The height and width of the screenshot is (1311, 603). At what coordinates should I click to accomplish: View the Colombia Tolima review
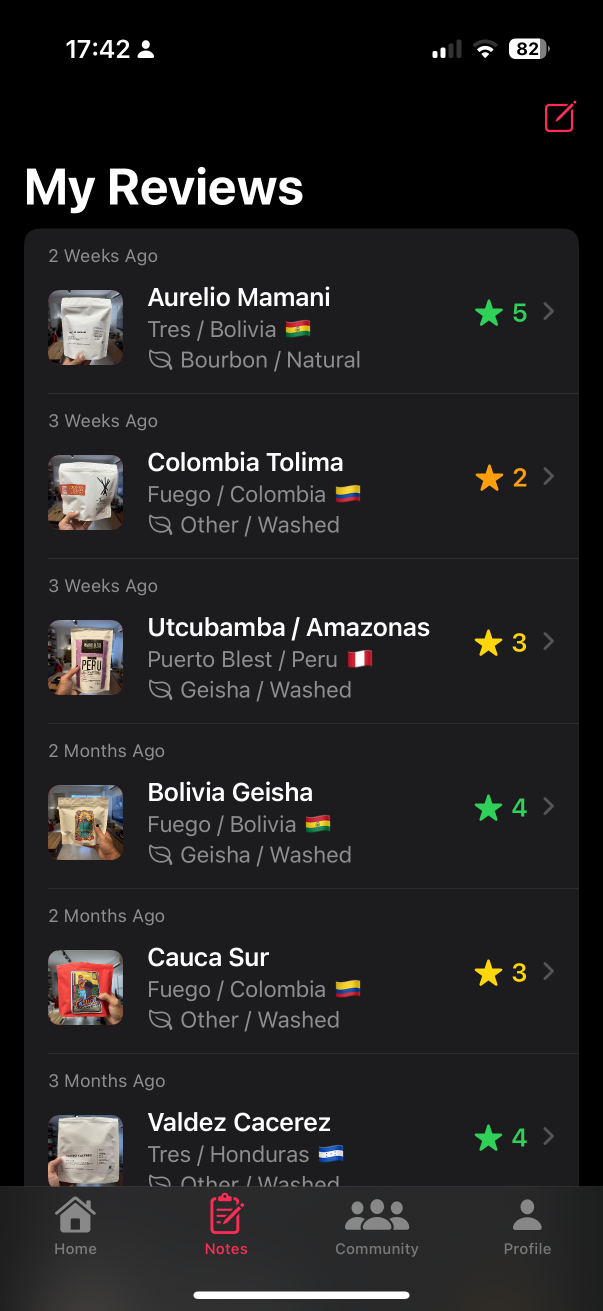[300, 492]
